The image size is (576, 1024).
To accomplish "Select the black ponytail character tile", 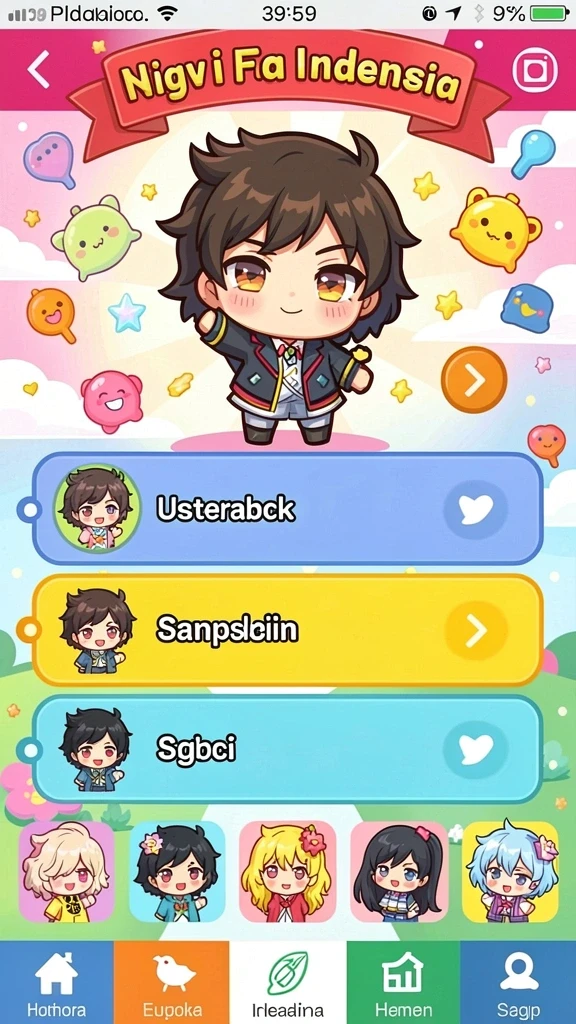I will (x=399, y=871).
